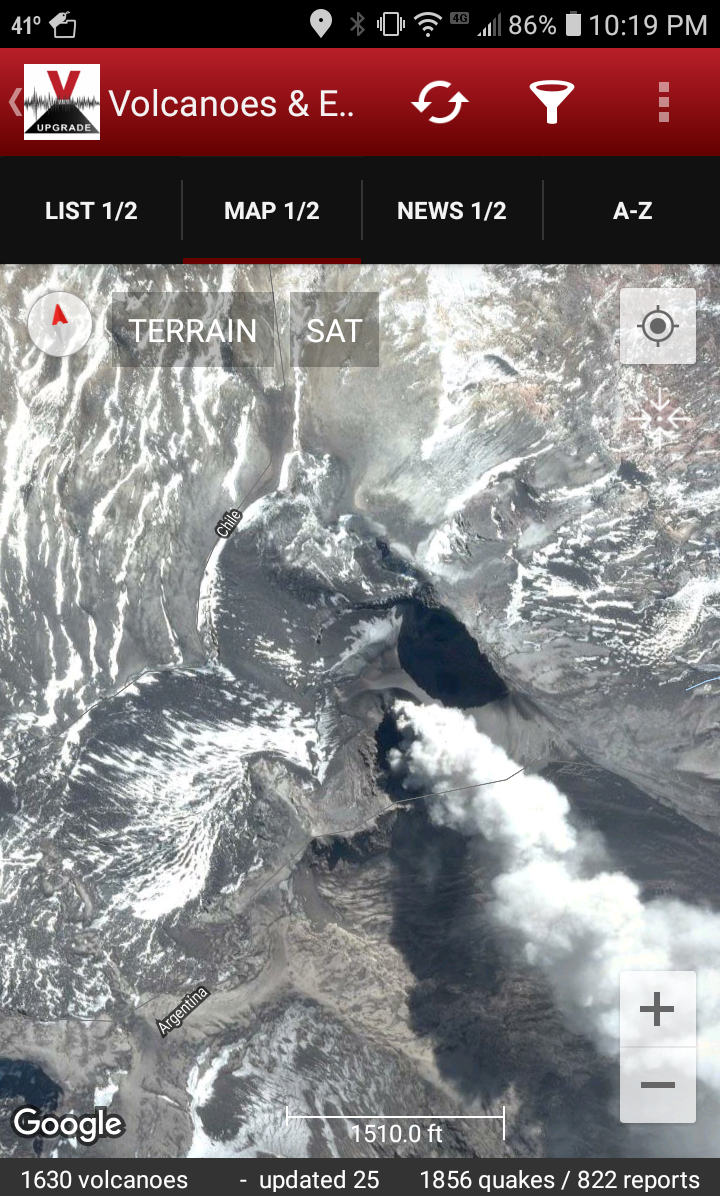The image size is (720, 1196).
Task: Open the filter funnel
Action: tap(551, 102)
